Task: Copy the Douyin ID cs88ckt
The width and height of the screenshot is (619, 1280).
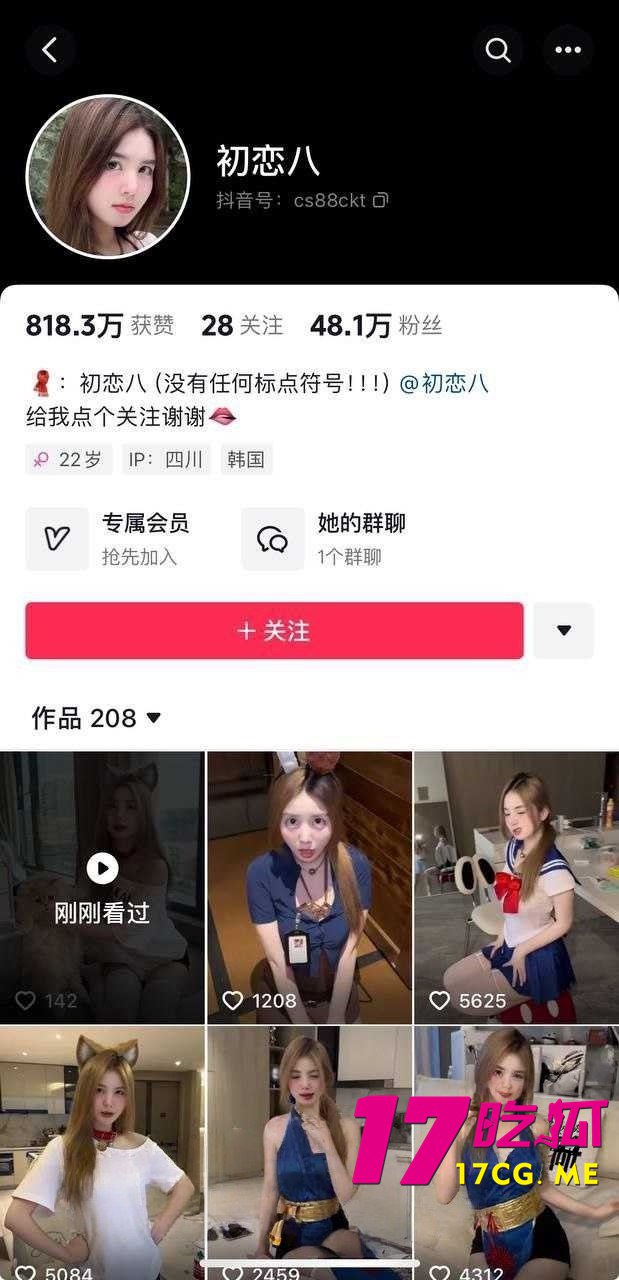Action: [381, 200]
